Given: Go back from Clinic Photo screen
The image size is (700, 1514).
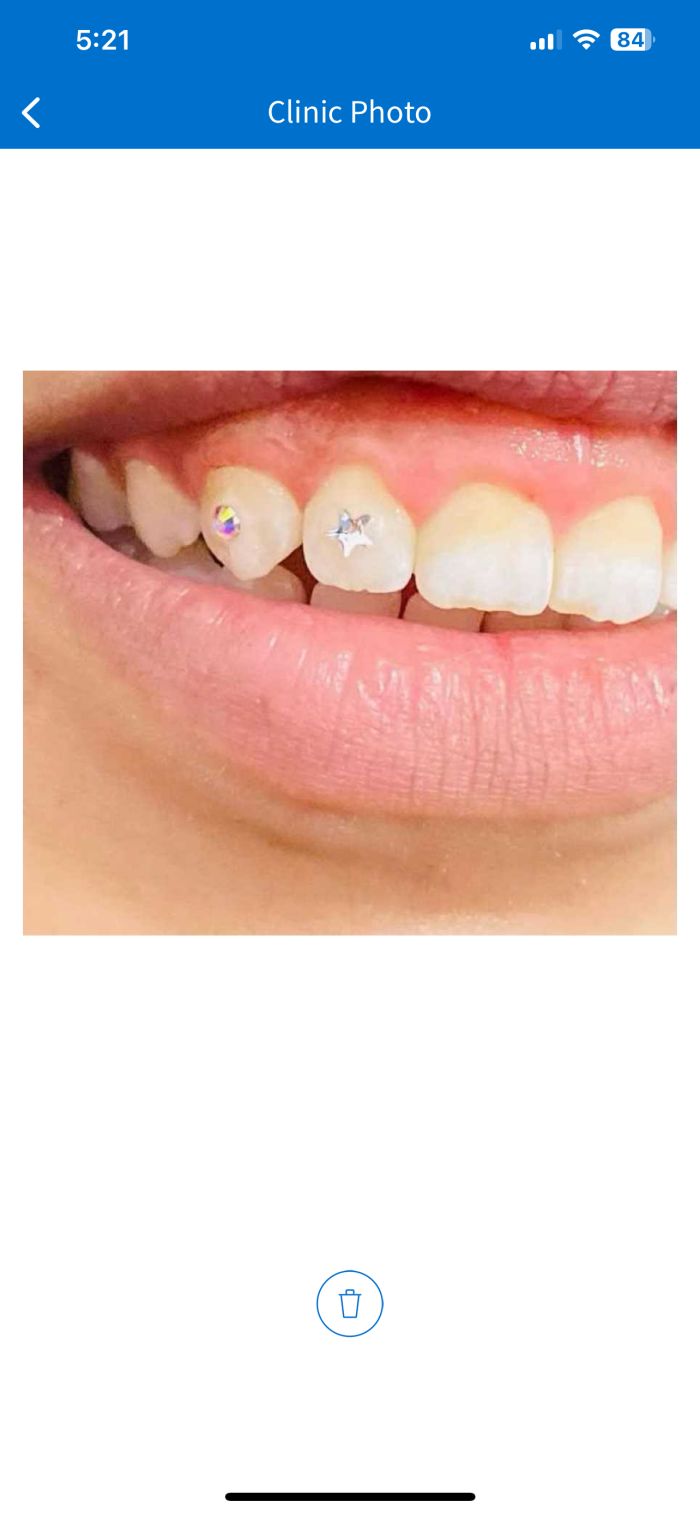Looking at the screenshot, I should click(32, 112).
